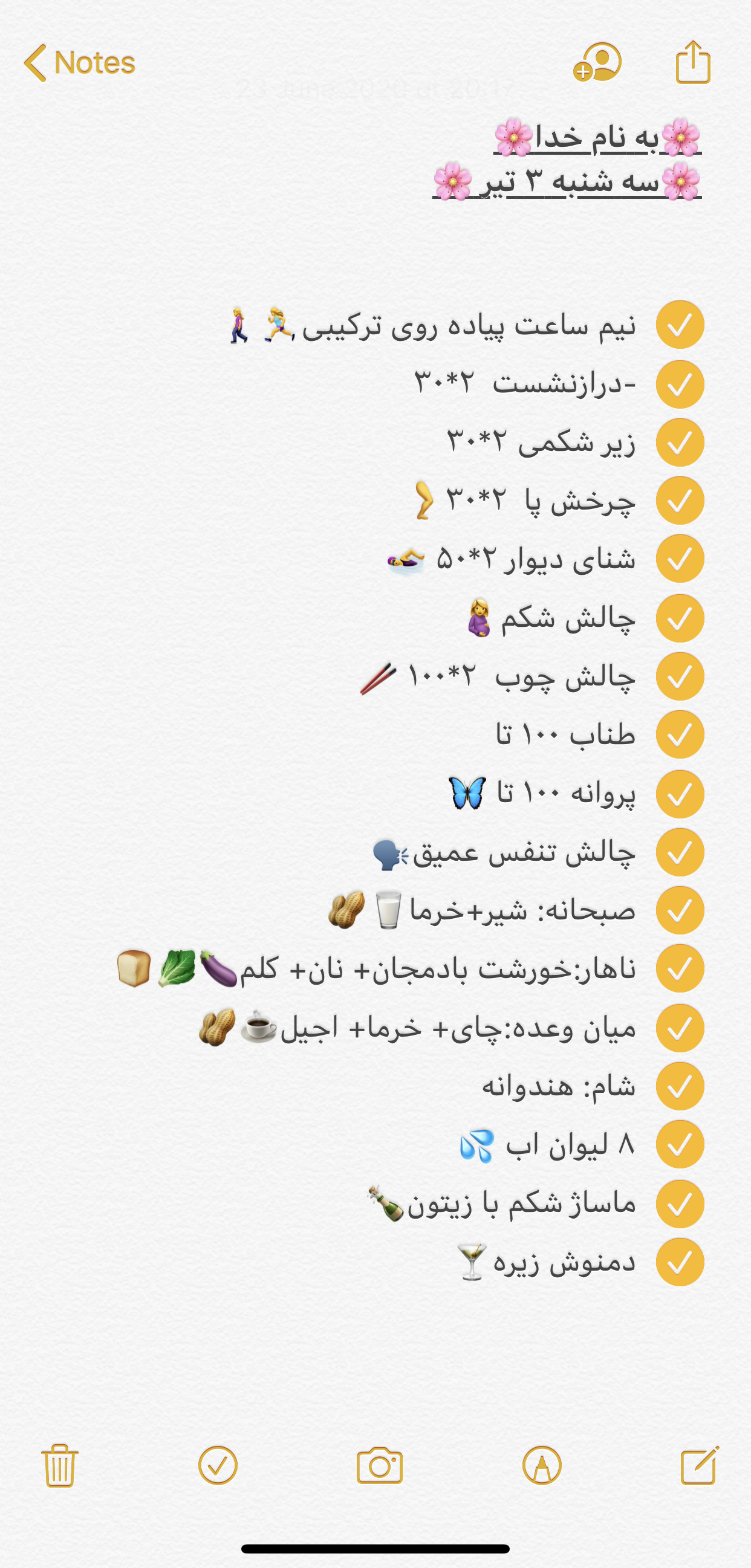
Task: Open the share sheet
Action: 693,62
